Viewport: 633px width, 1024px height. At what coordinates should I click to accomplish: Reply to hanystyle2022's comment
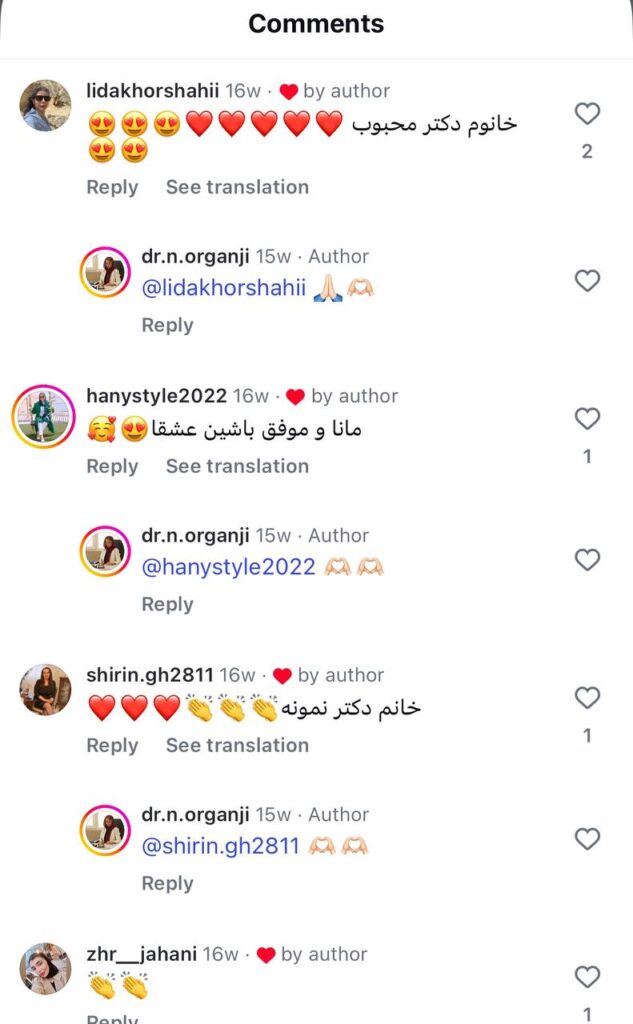point(112,466)
